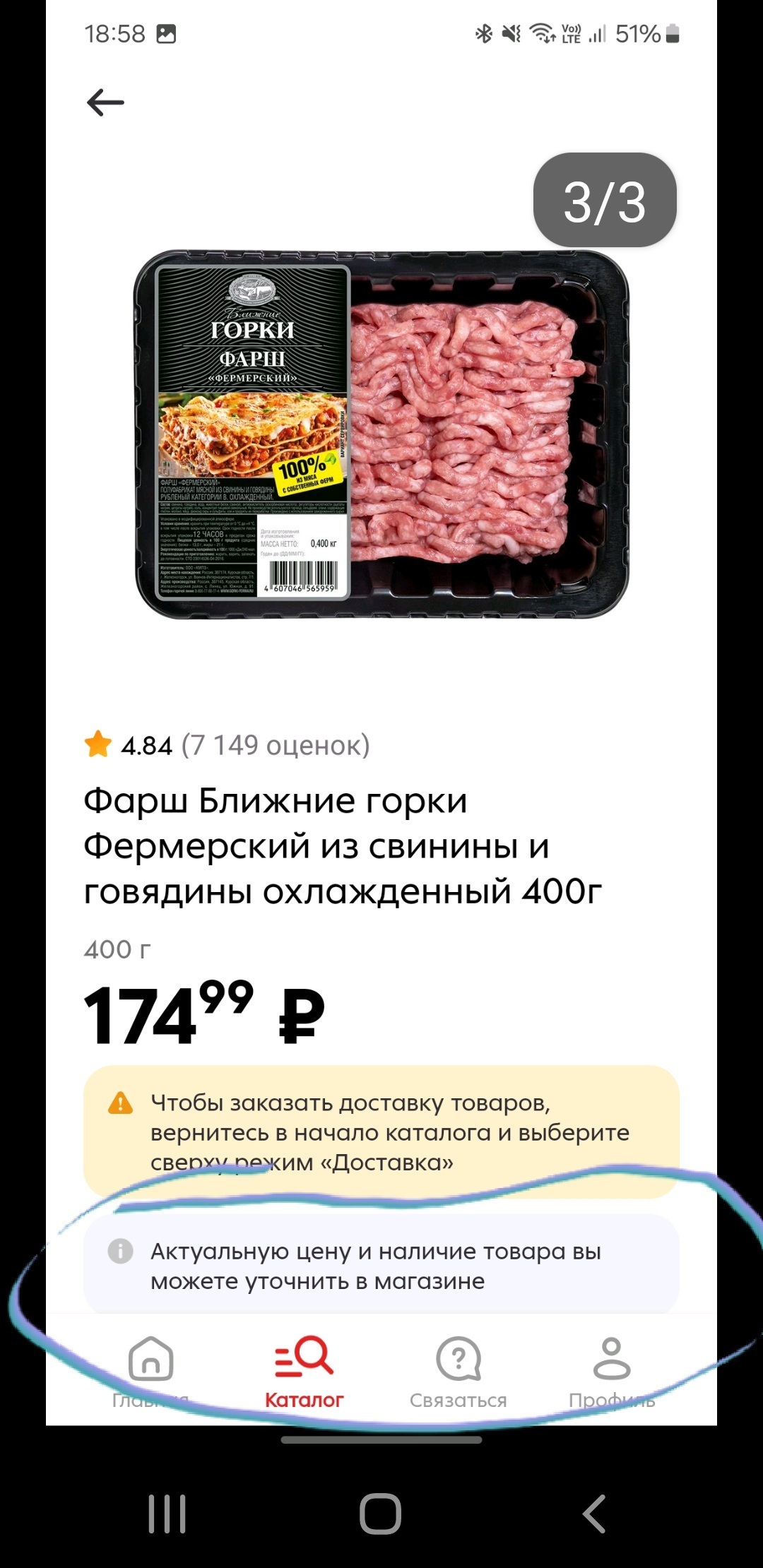The image size is (763, 1568).
Task: Open system recent apps
Action: (167, 1514)
